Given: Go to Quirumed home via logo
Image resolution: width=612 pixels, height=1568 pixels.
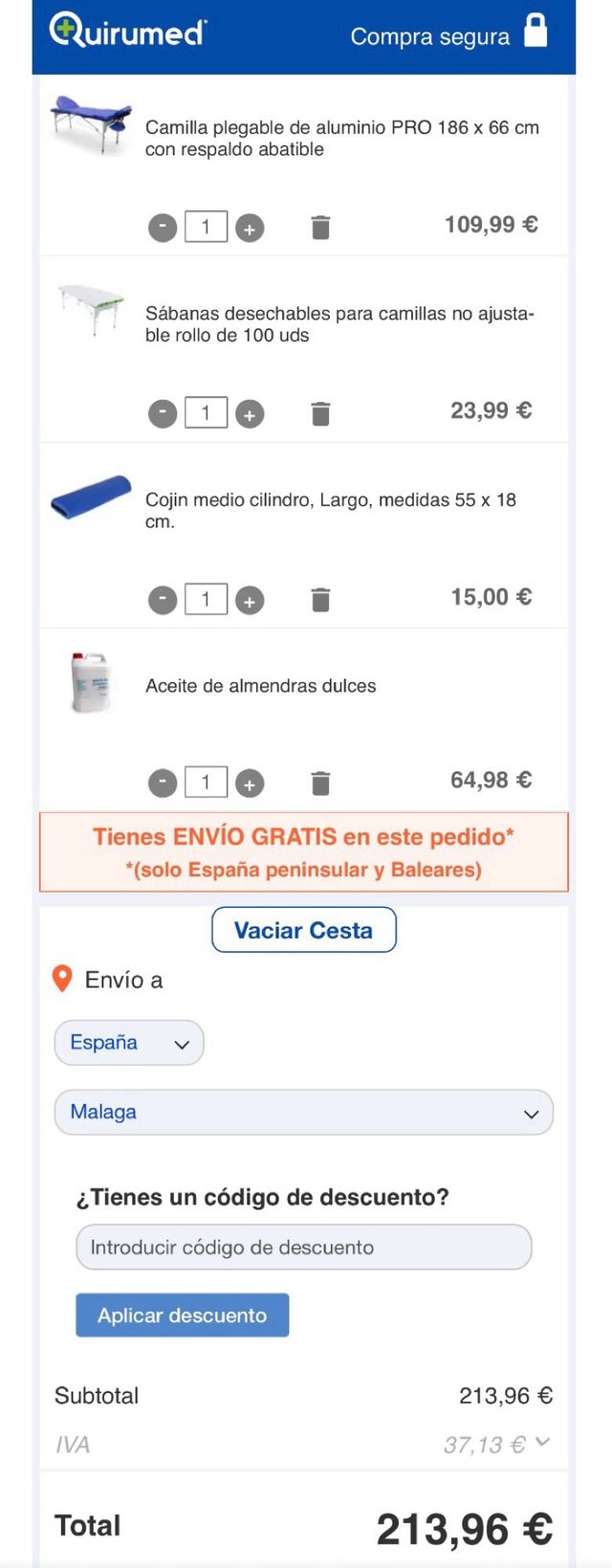Looking at the screenshot, I should pos(128,33).
